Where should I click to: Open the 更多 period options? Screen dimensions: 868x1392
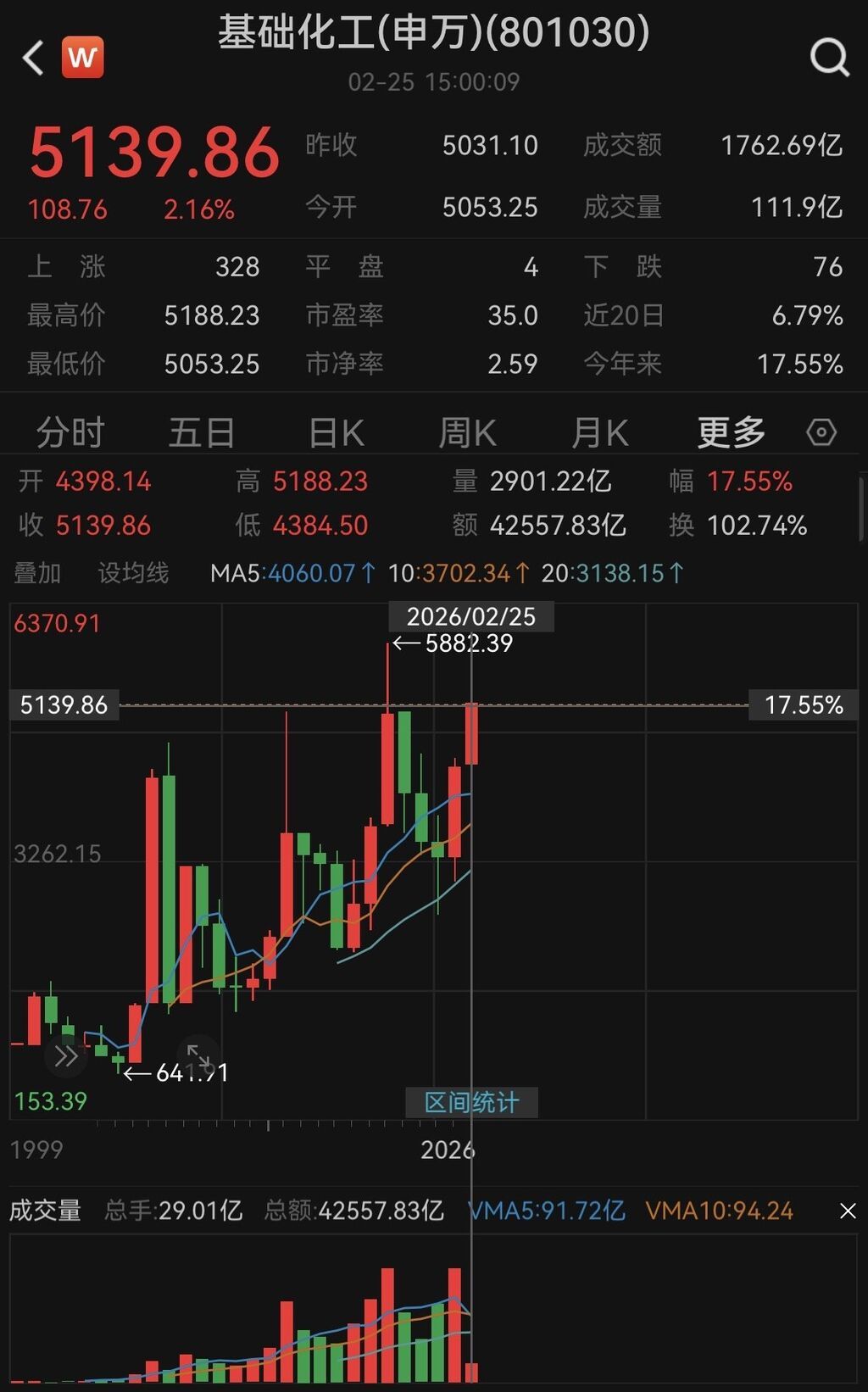point(732,432)
